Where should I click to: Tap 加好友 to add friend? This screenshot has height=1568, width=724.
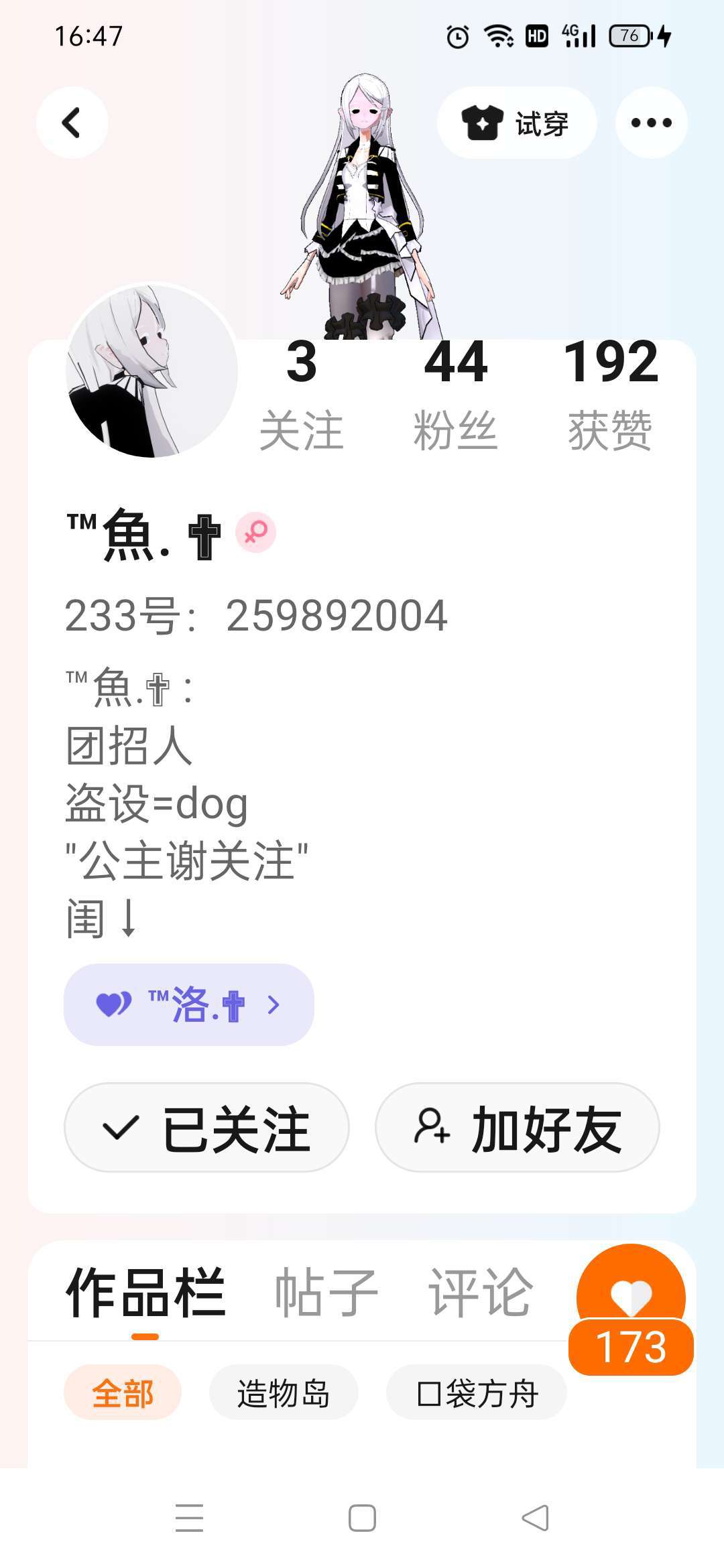pyautogui.click(x=517, y=1128)
